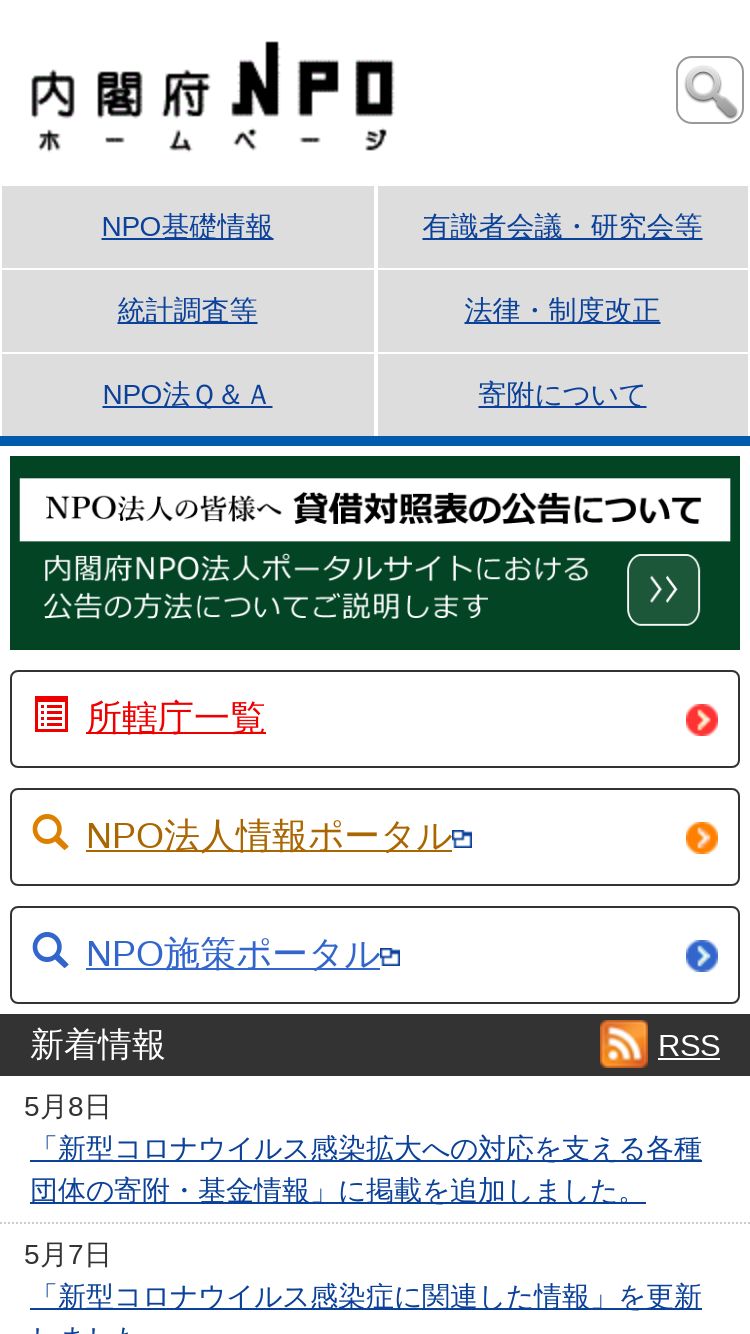Tap the 内閣府NPOホームページ logo
750x1334 pixels.
point(212,97)
